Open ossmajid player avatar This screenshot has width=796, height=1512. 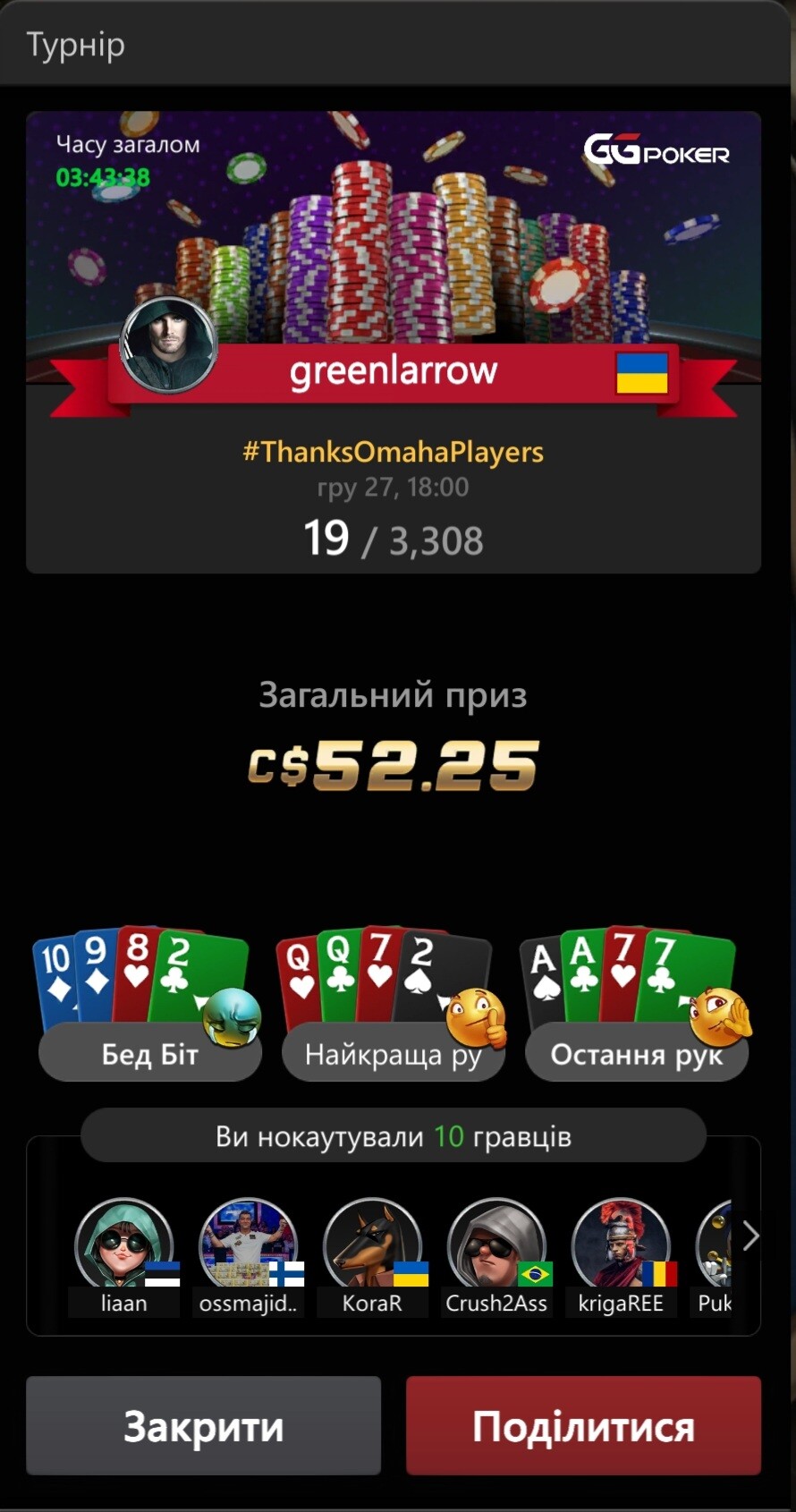[x=248, y=1246]
